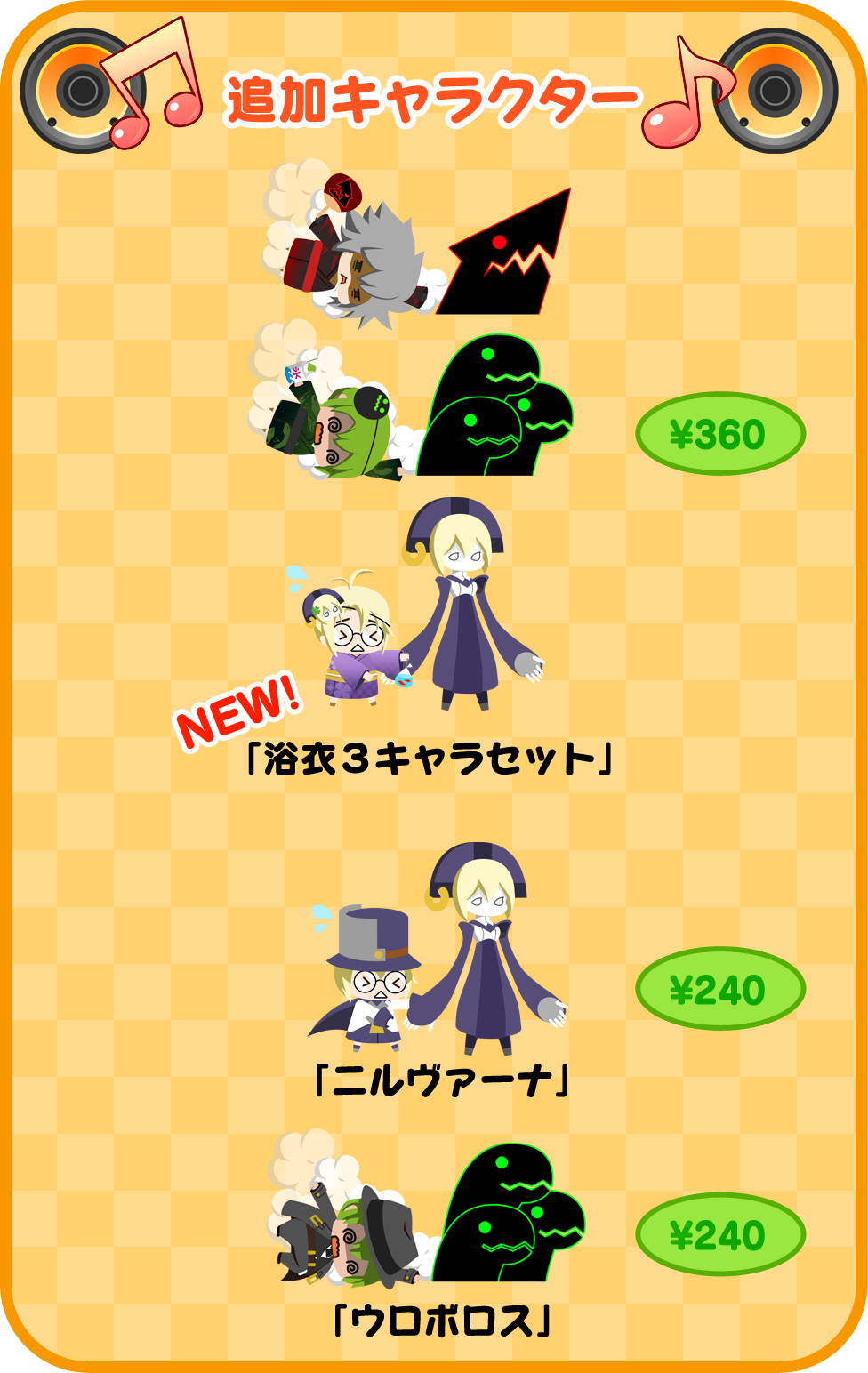Purchase ウロボロス character for ¥240

click(719, 1234)
